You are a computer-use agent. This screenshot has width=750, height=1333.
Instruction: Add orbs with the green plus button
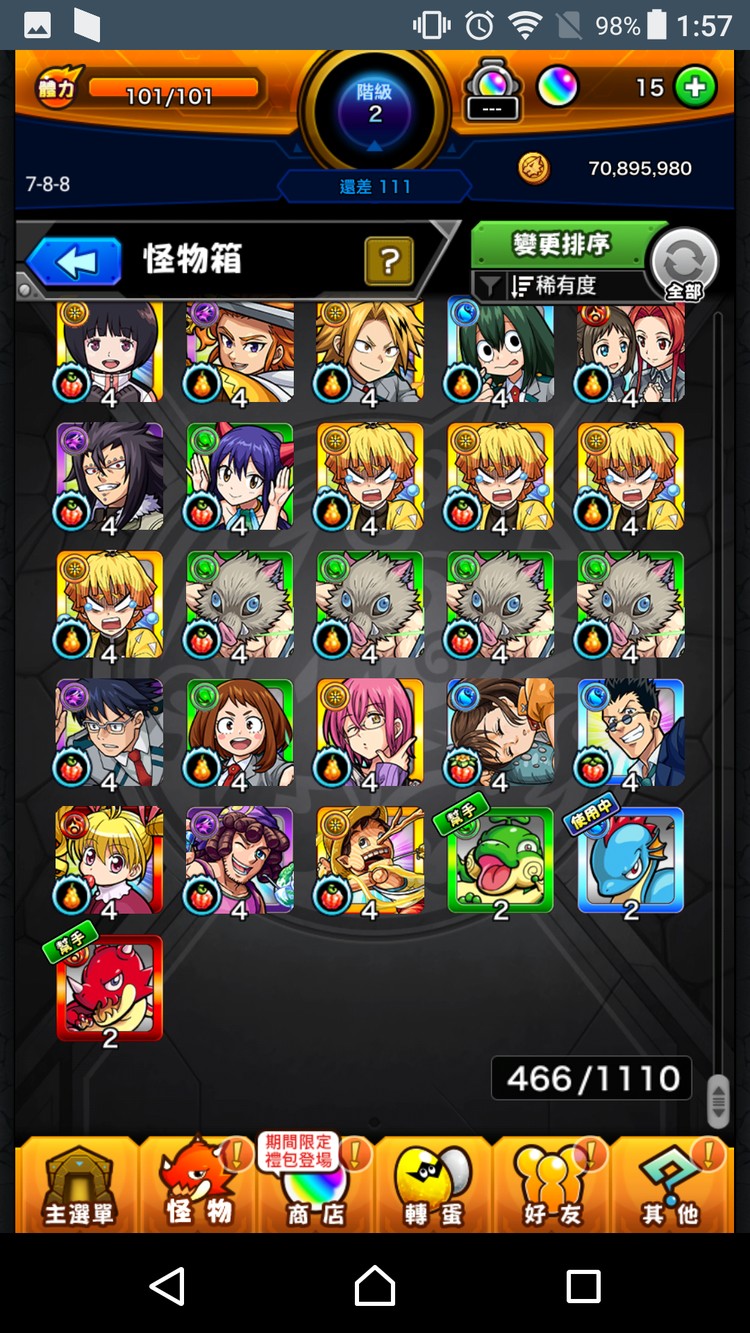695,88
